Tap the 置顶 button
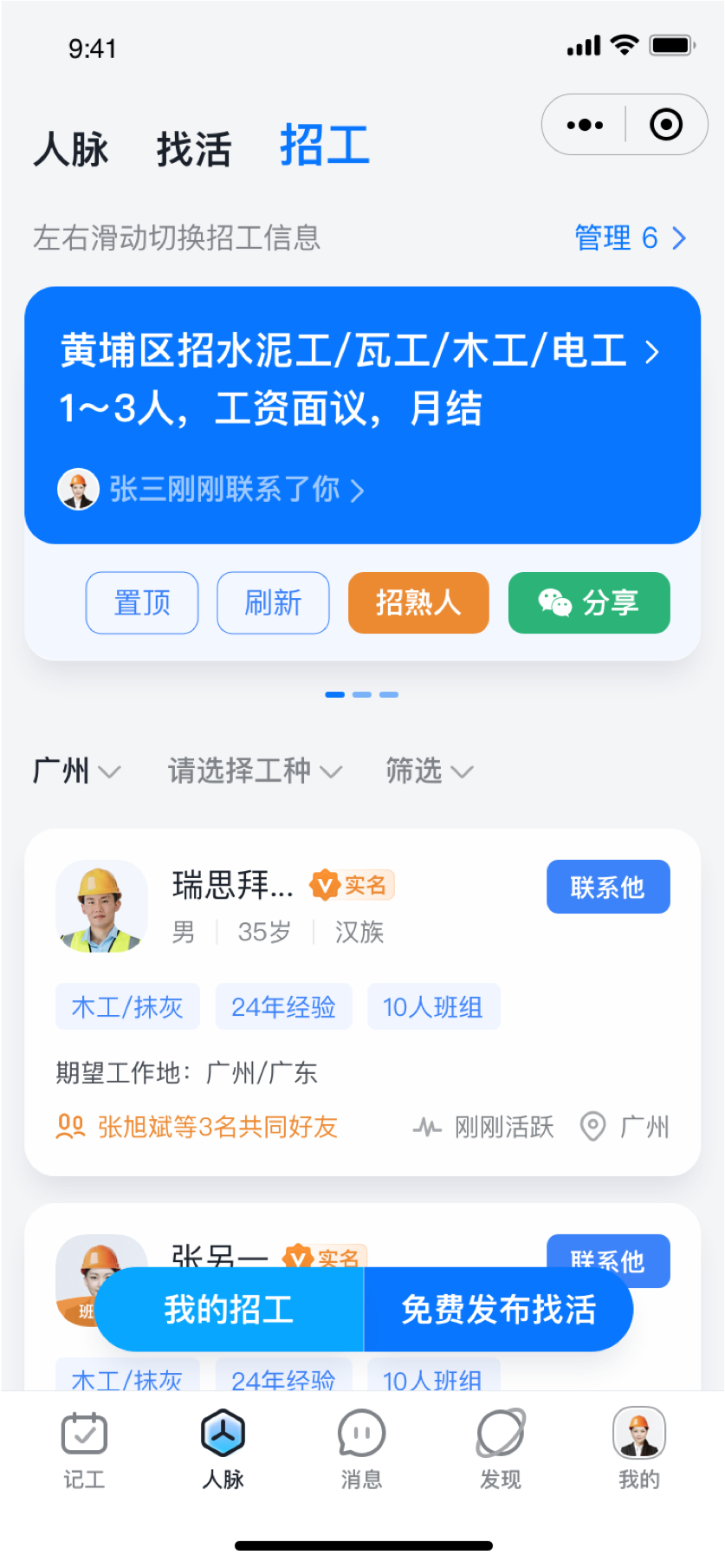Screen dimensions: 725x1568 point(142,602)
